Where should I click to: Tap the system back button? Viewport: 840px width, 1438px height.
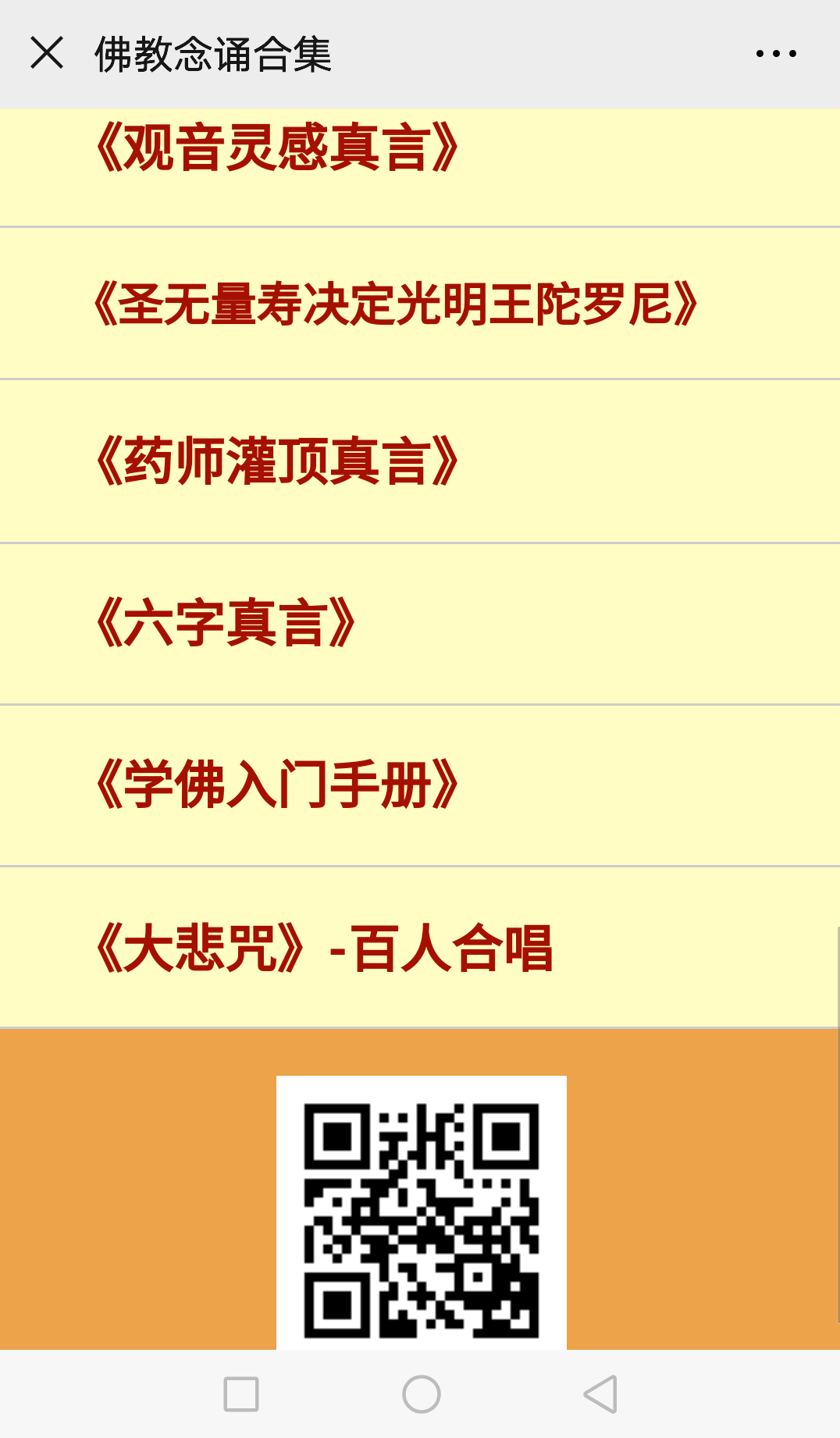tap(600, 1394)
